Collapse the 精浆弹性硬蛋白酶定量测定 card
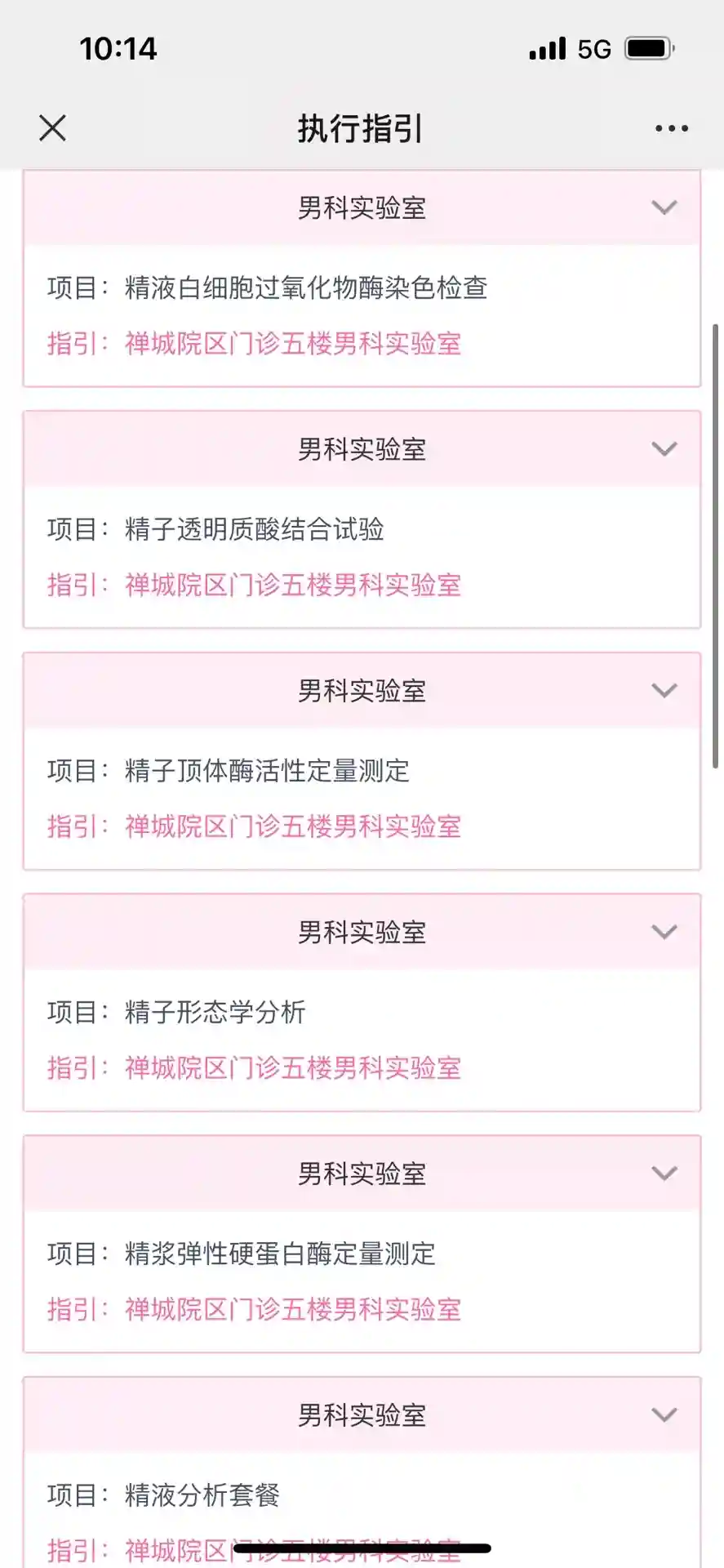This screenshot has width=724, height=1568. pos(664,1174)
